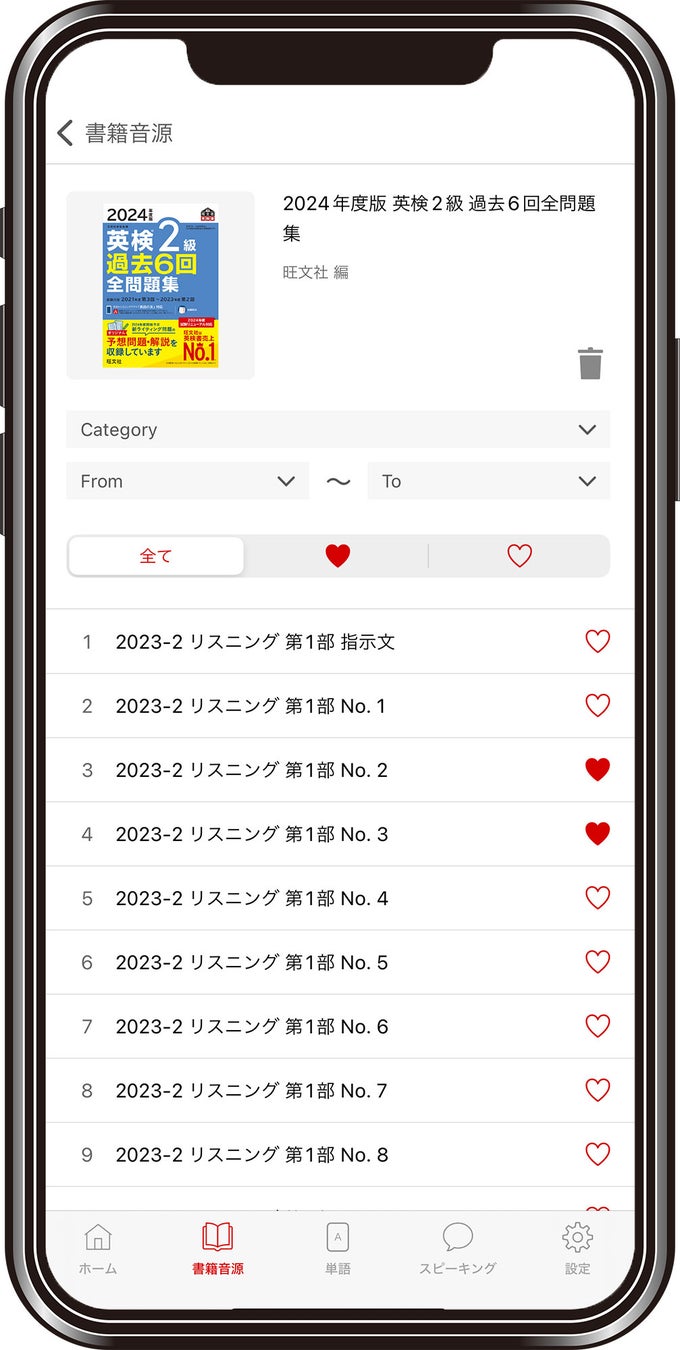
Task: Remove heart from 第1部 No. 3 track
Action: pyautogui.click(x=597, y=834)
